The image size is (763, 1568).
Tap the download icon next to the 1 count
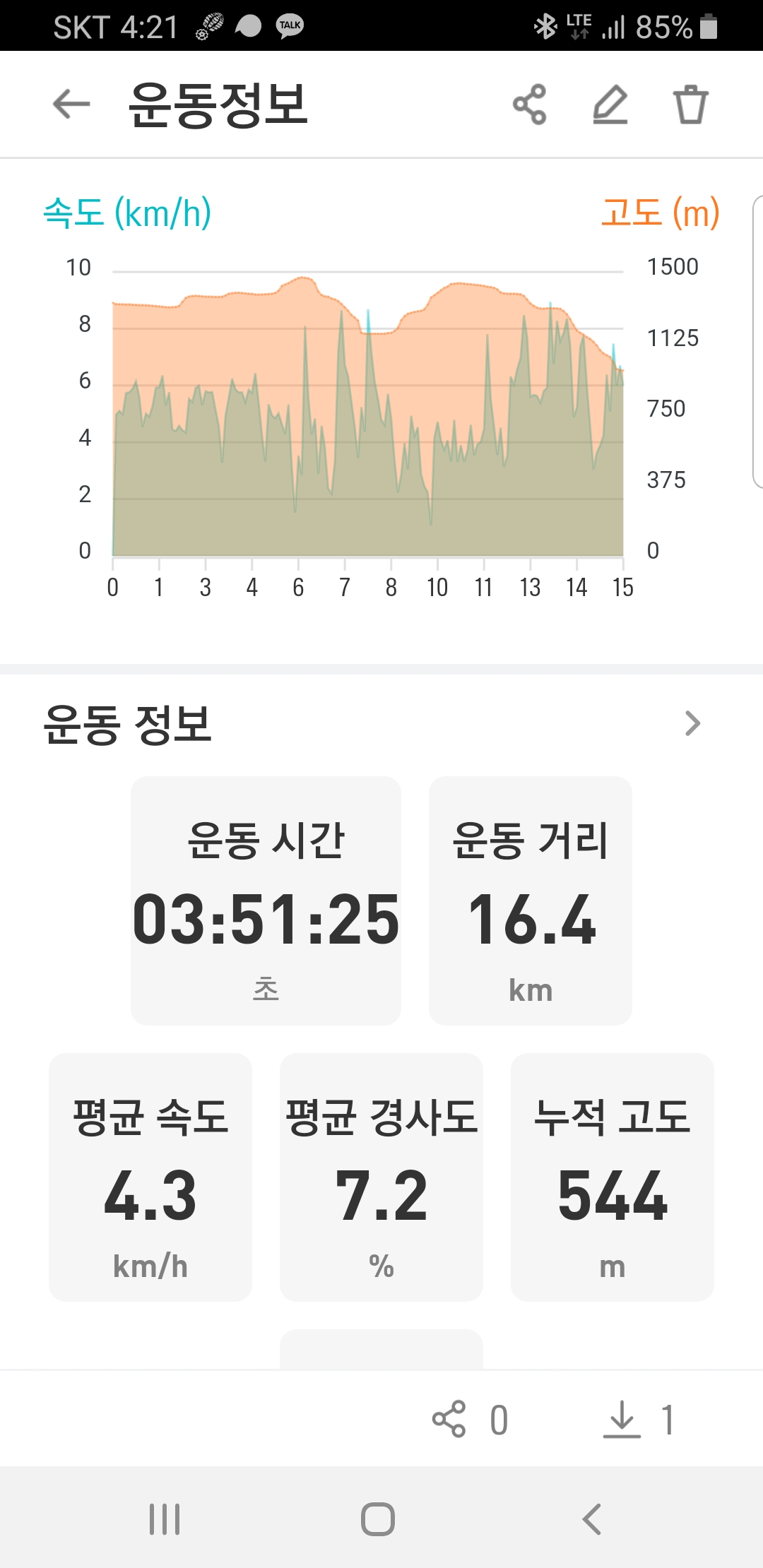pos(622,1419)
